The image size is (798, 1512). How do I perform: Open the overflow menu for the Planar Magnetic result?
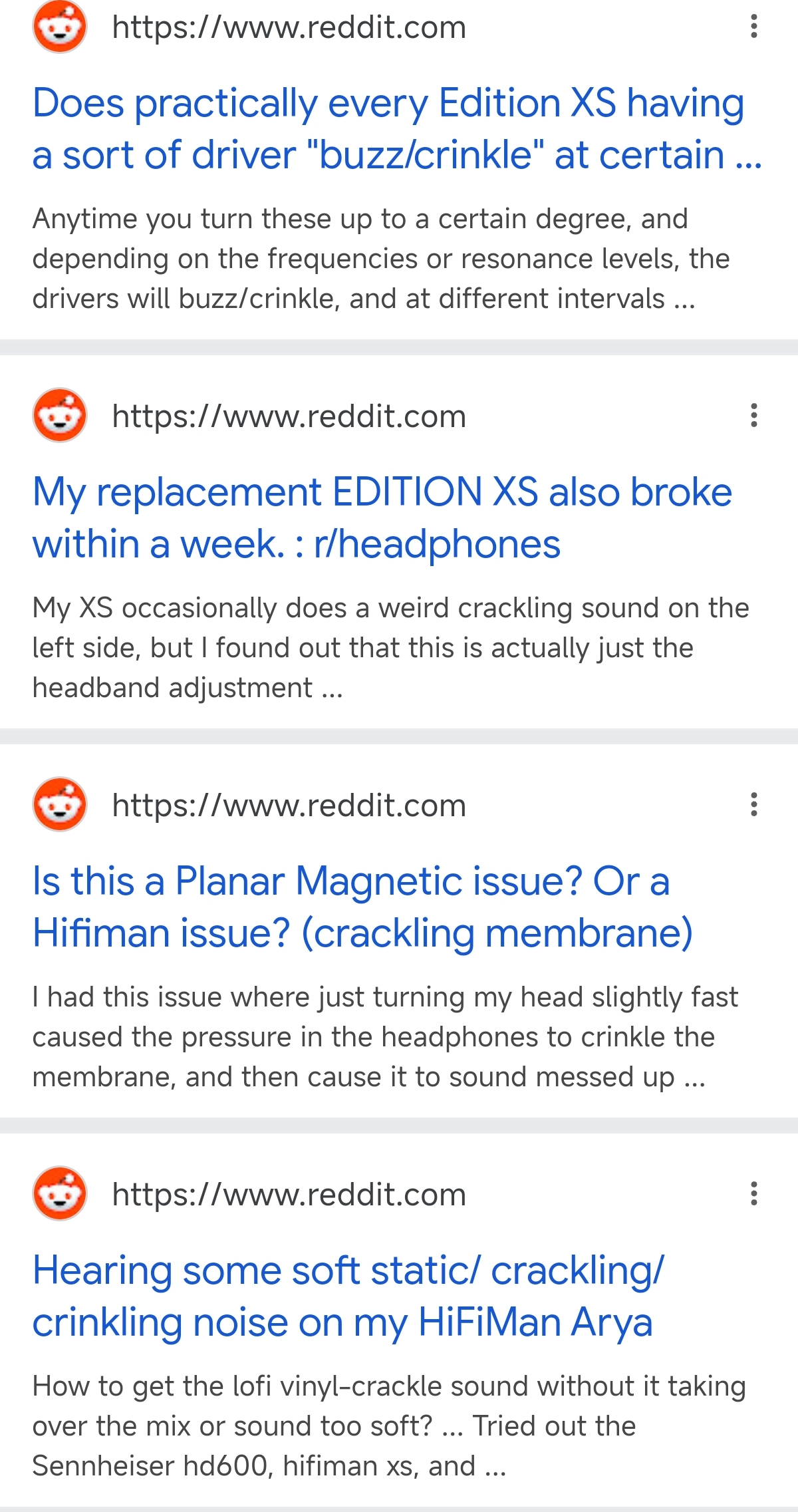click(x=753, y=804)
